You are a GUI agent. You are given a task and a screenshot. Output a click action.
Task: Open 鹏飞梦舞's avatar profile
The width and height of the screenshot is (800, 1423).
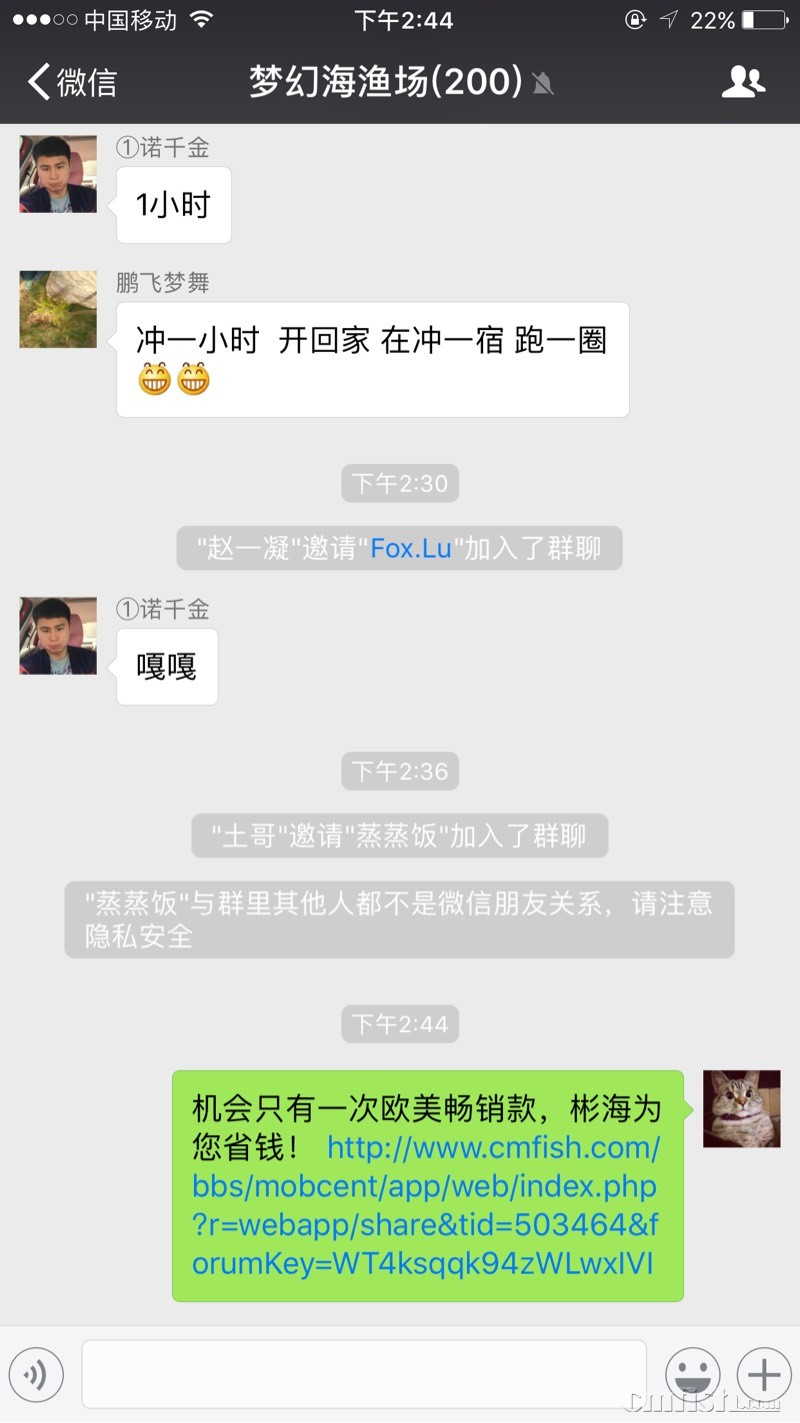point(58,309)
